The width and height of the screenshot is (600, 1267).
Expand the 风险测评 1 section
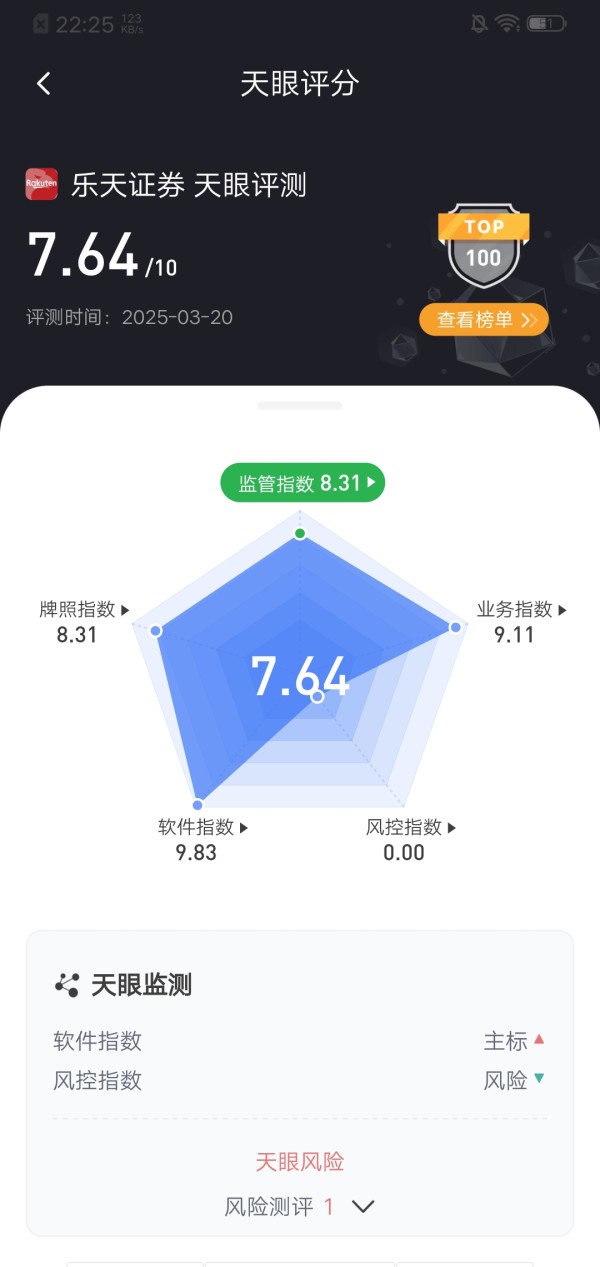[x=299, y=1206]
